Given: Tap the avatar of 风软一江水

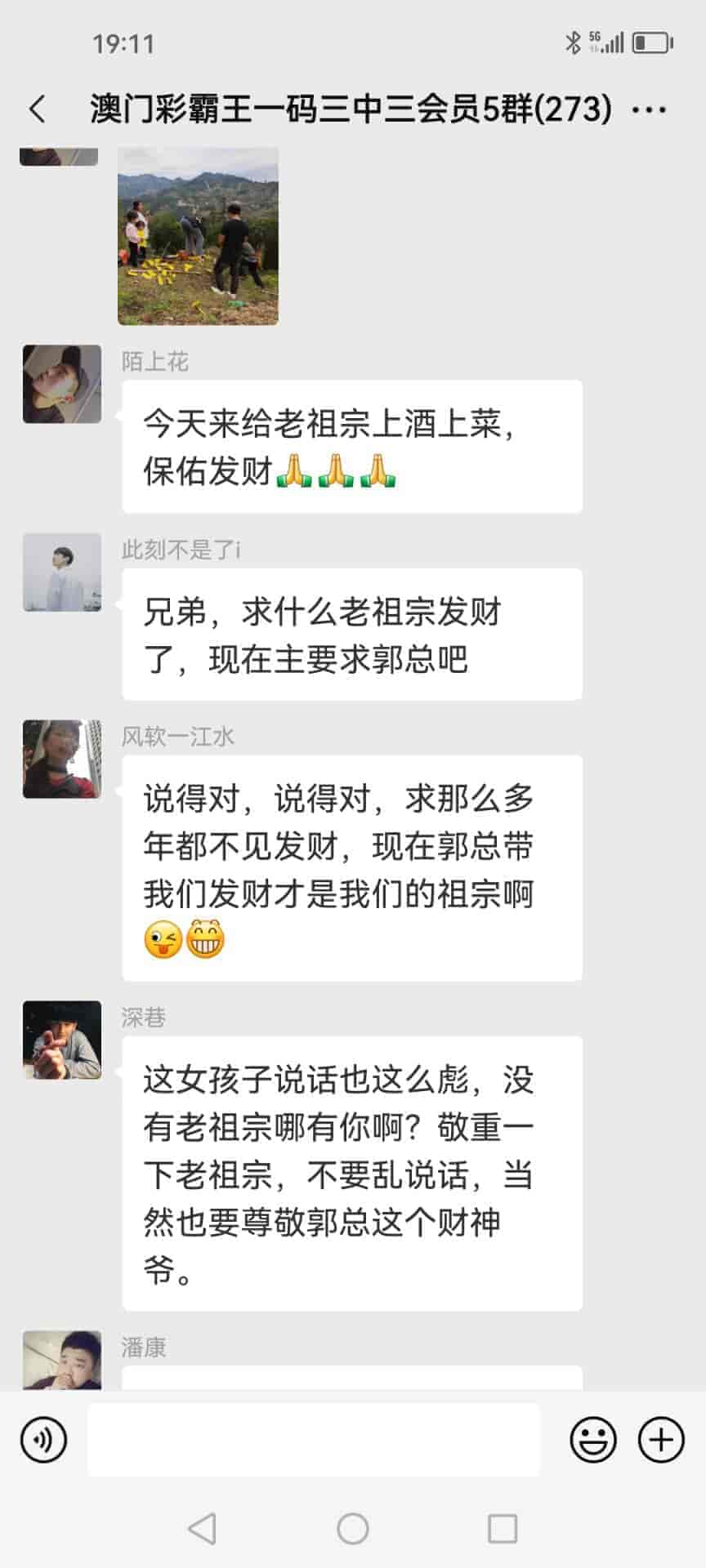Looking at the screenshot, I should (x=62, y=759).
